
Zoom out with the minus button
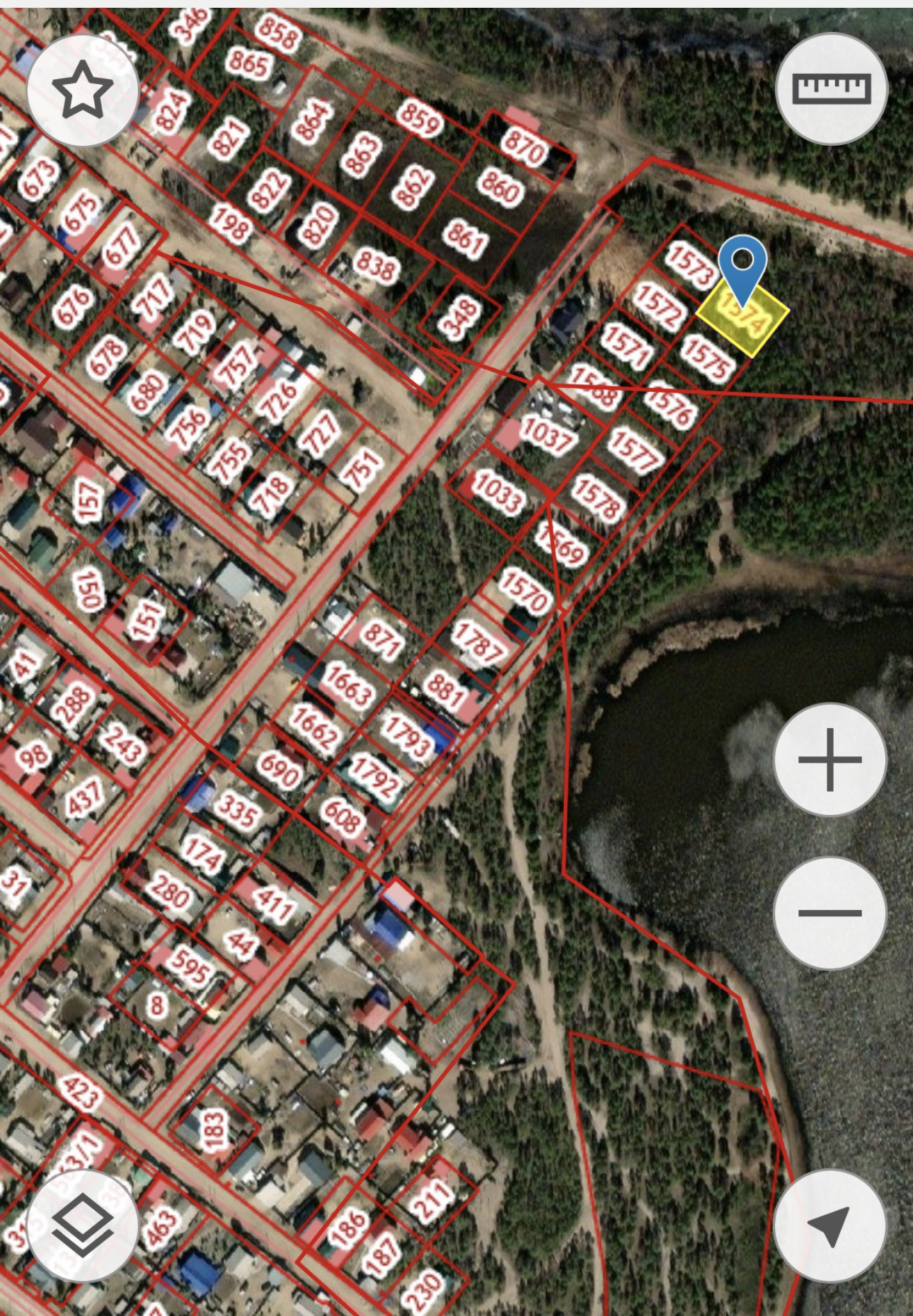829,912
